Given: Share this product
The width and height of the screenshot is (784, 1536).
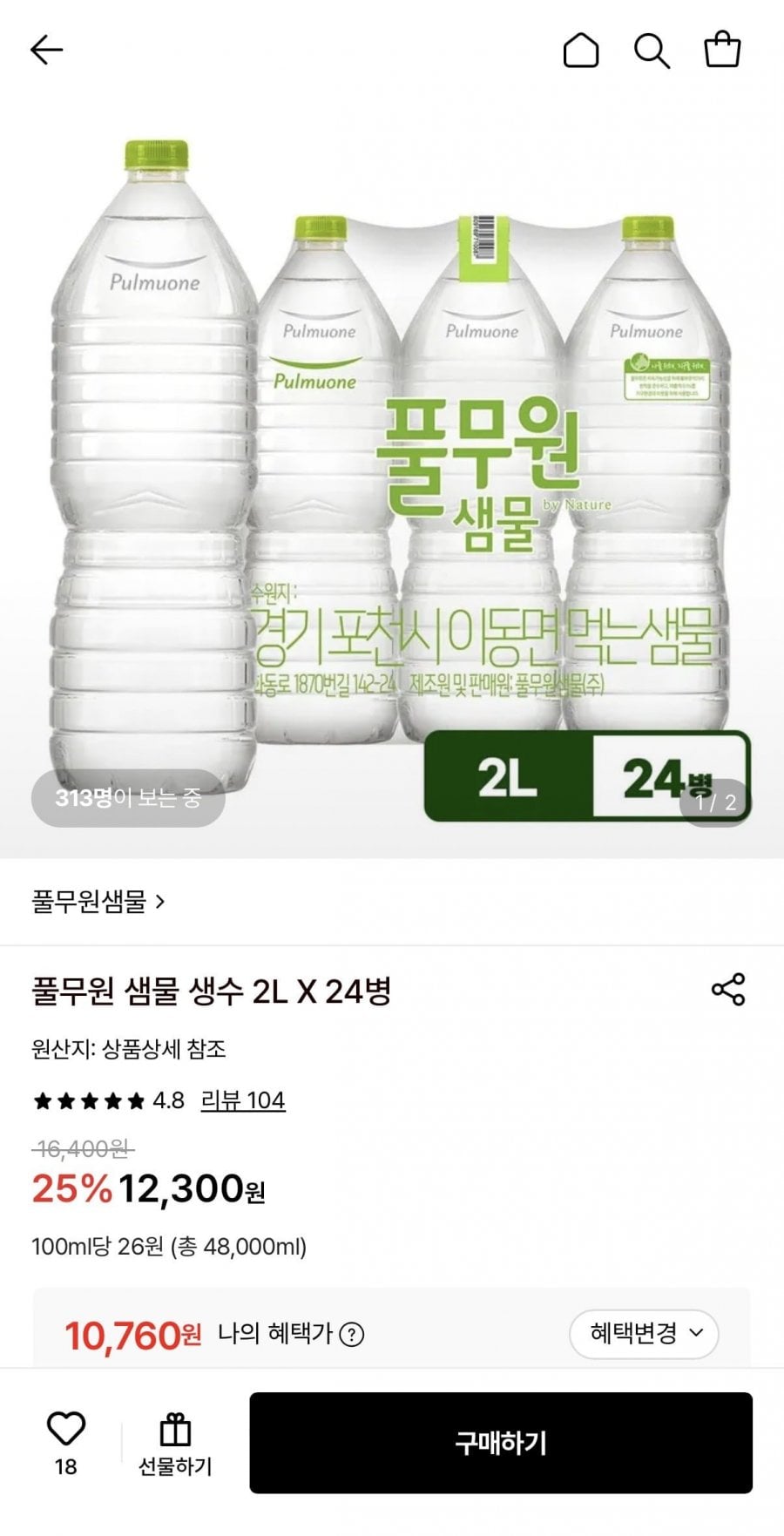Looking at the screenshot, I should point(728,990).
